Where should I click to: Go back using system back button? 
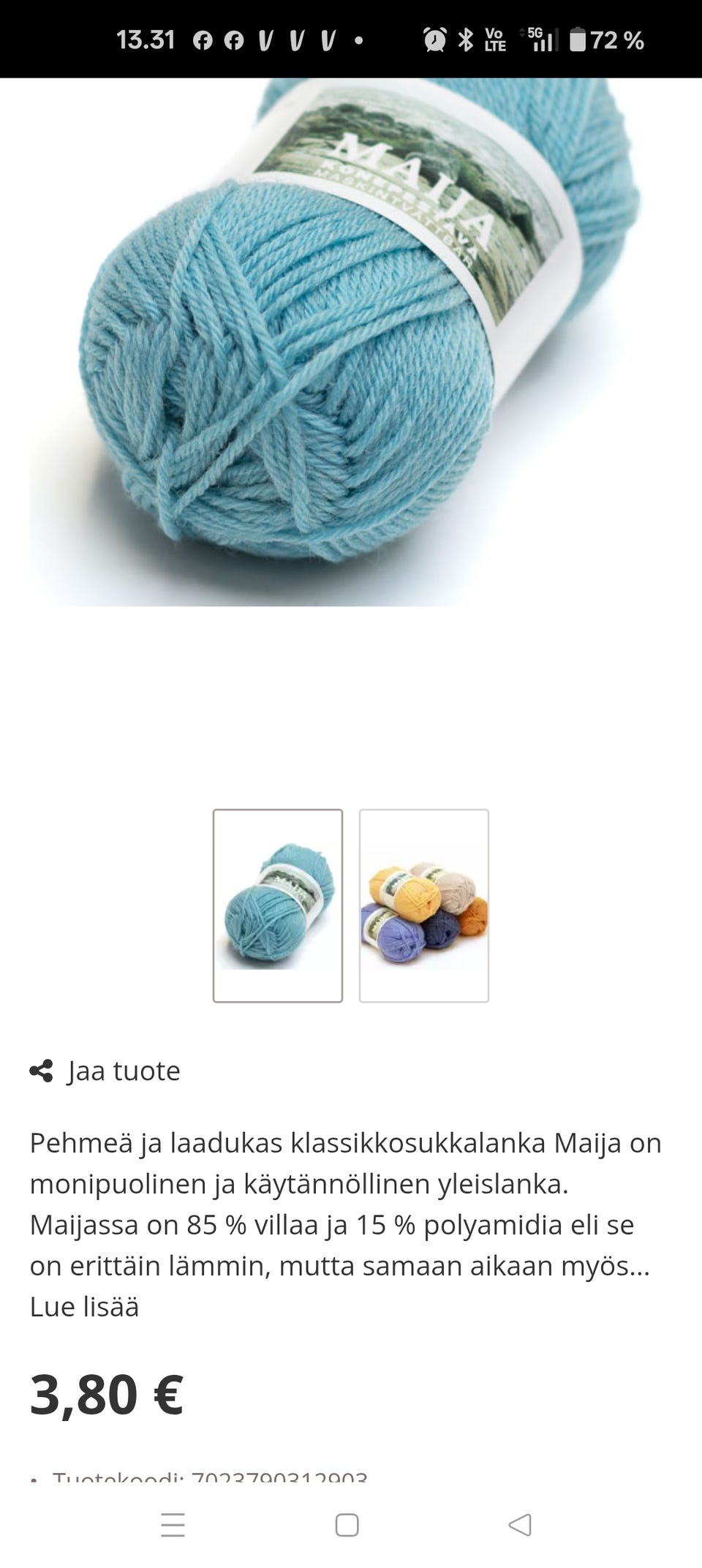point(520,1525)
